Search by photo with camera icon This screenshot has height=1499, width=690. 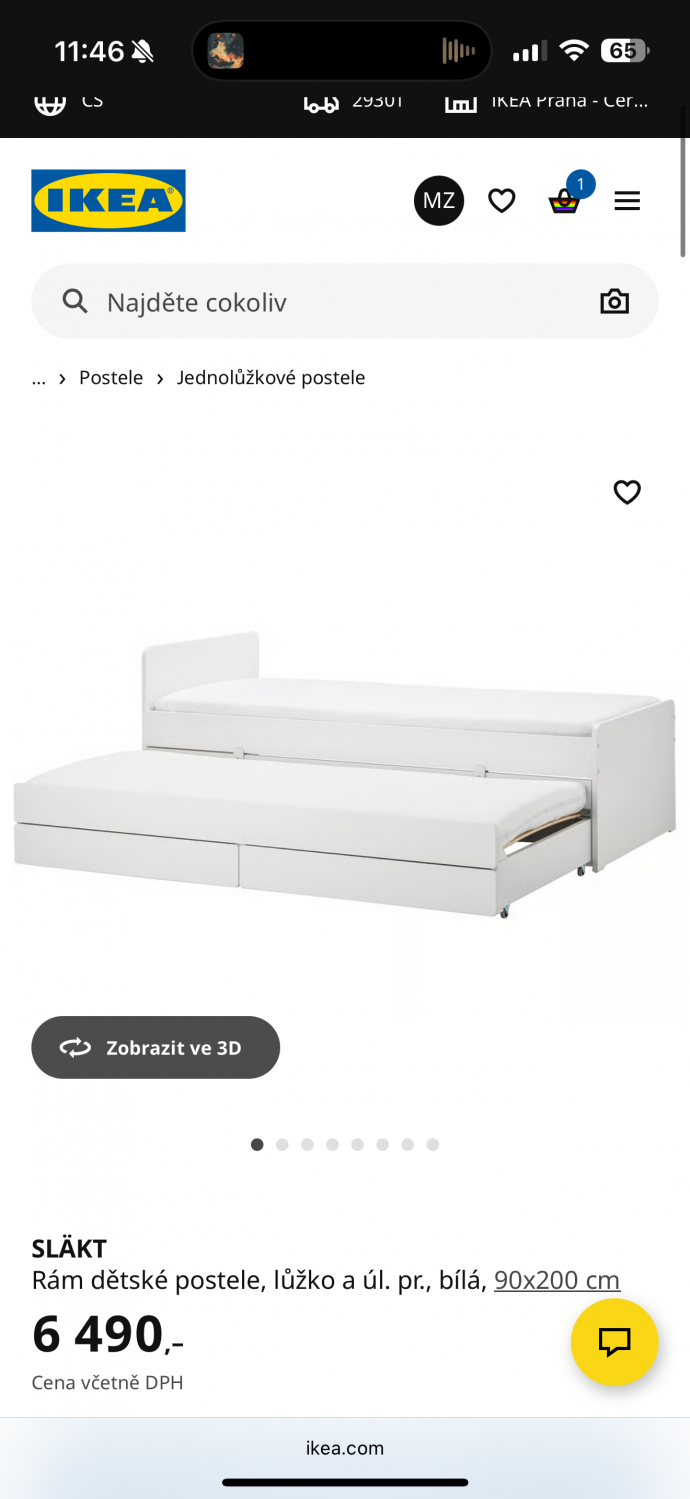pyautogui.click(x=614, y=302)
